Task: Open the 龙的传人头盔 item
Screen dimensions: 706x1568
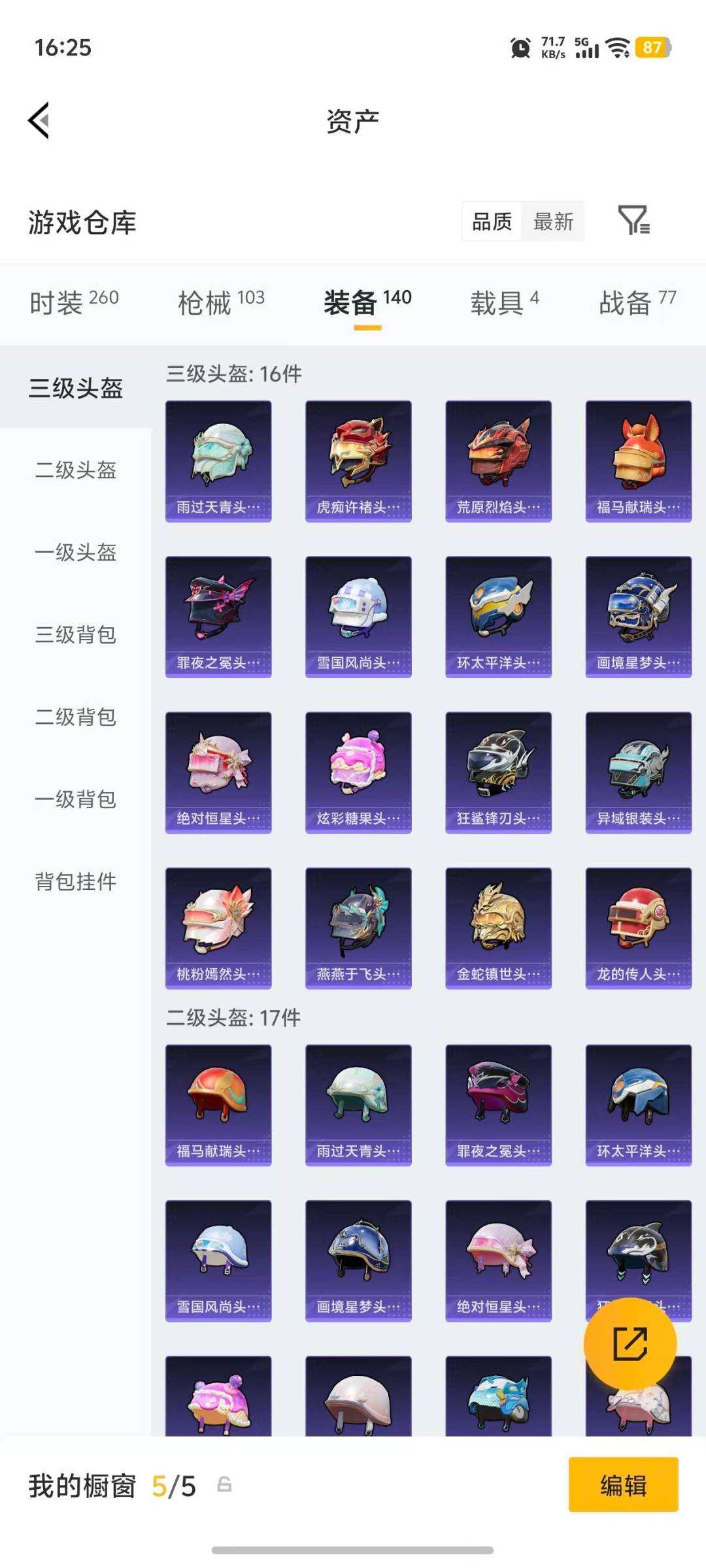Action: [637, 926]
